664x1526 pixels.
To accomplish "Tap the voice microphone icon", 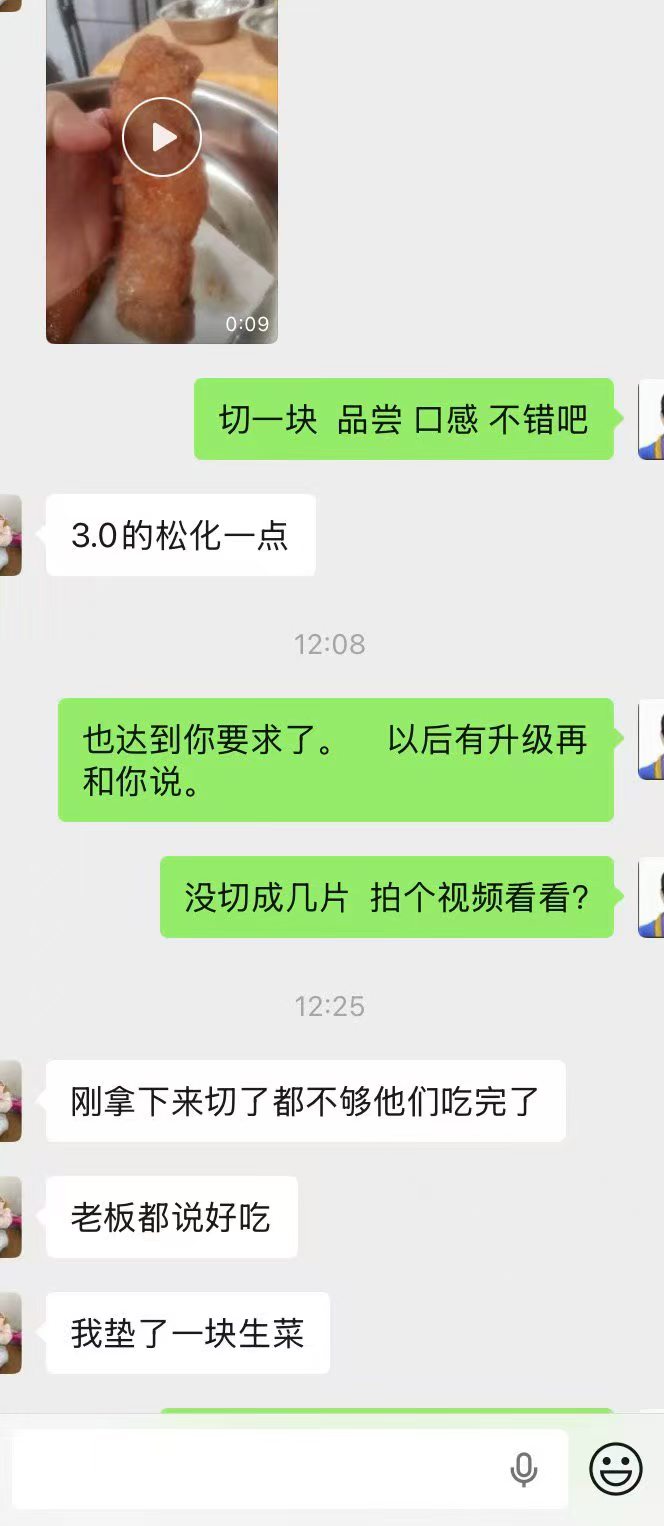I will tap(523, 1469).
